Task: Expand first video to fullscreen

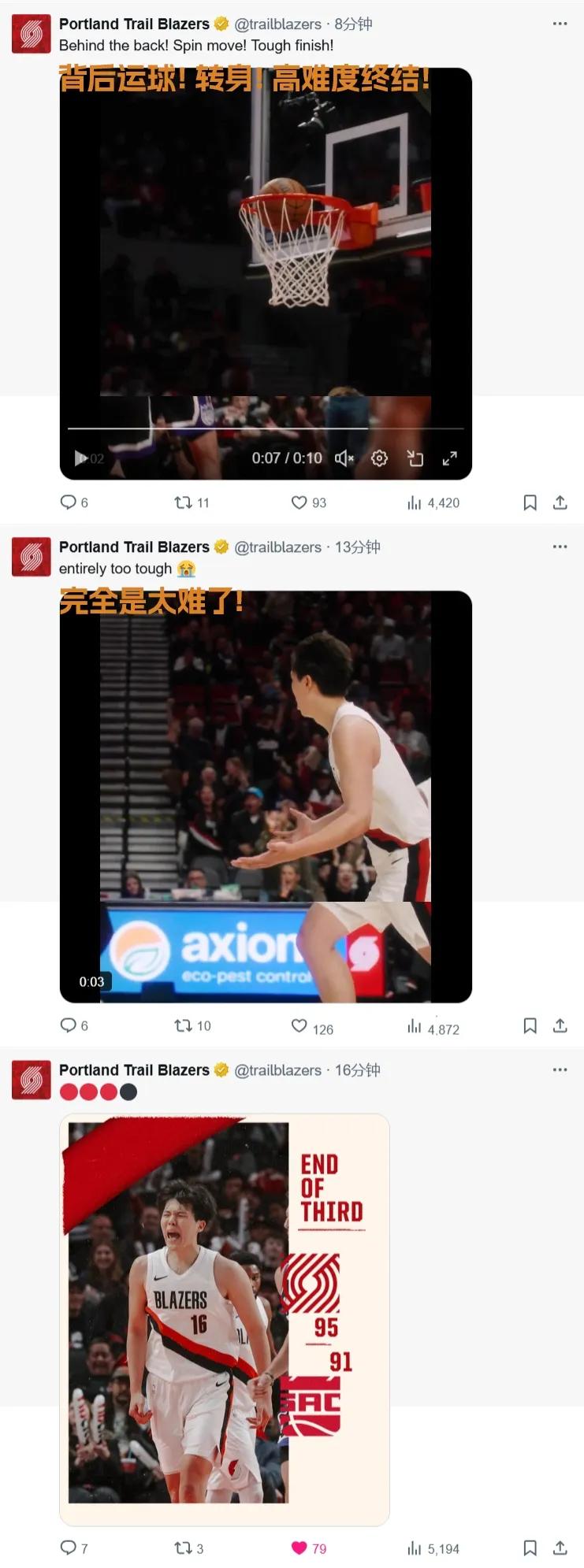Action: tap(449, 458)
